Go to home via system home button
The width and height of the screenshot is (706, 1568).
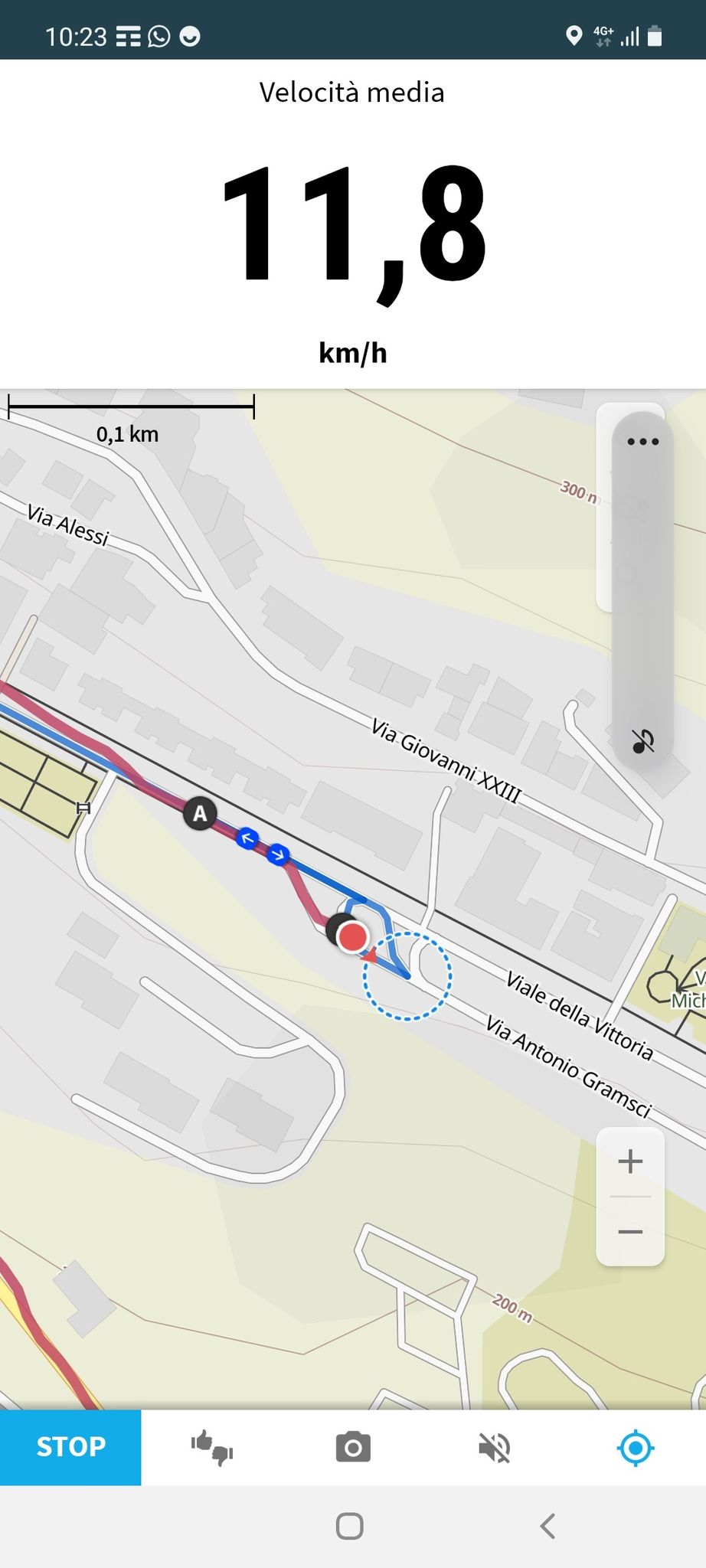[350, 1526]
